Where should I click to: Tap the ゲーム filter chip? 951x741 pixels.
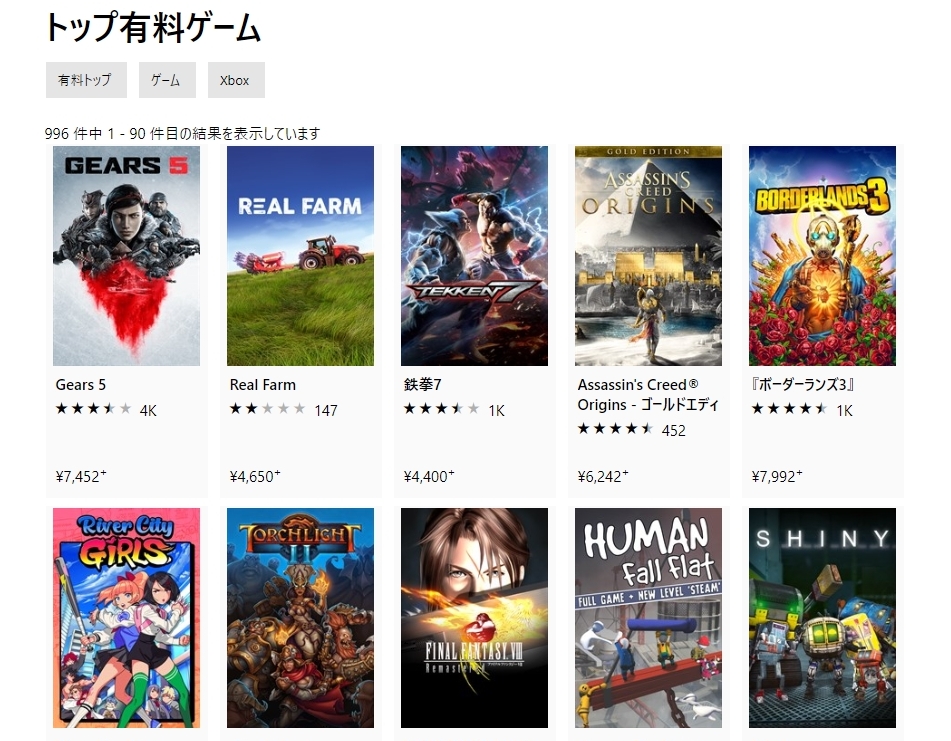pyautogui.click(x=167, y=80)
